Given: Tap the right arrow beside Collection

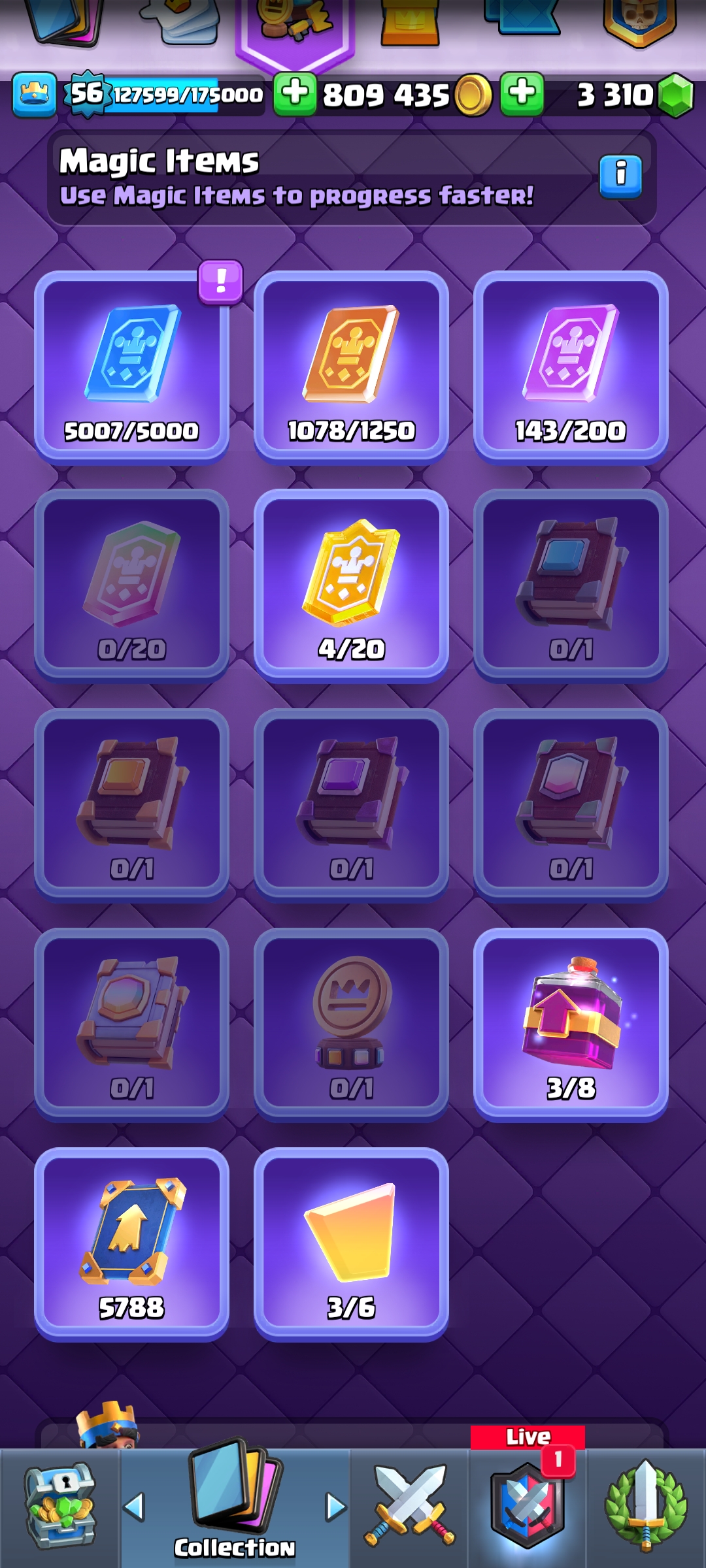Looking at the screenshot, I should point(336,1507).
